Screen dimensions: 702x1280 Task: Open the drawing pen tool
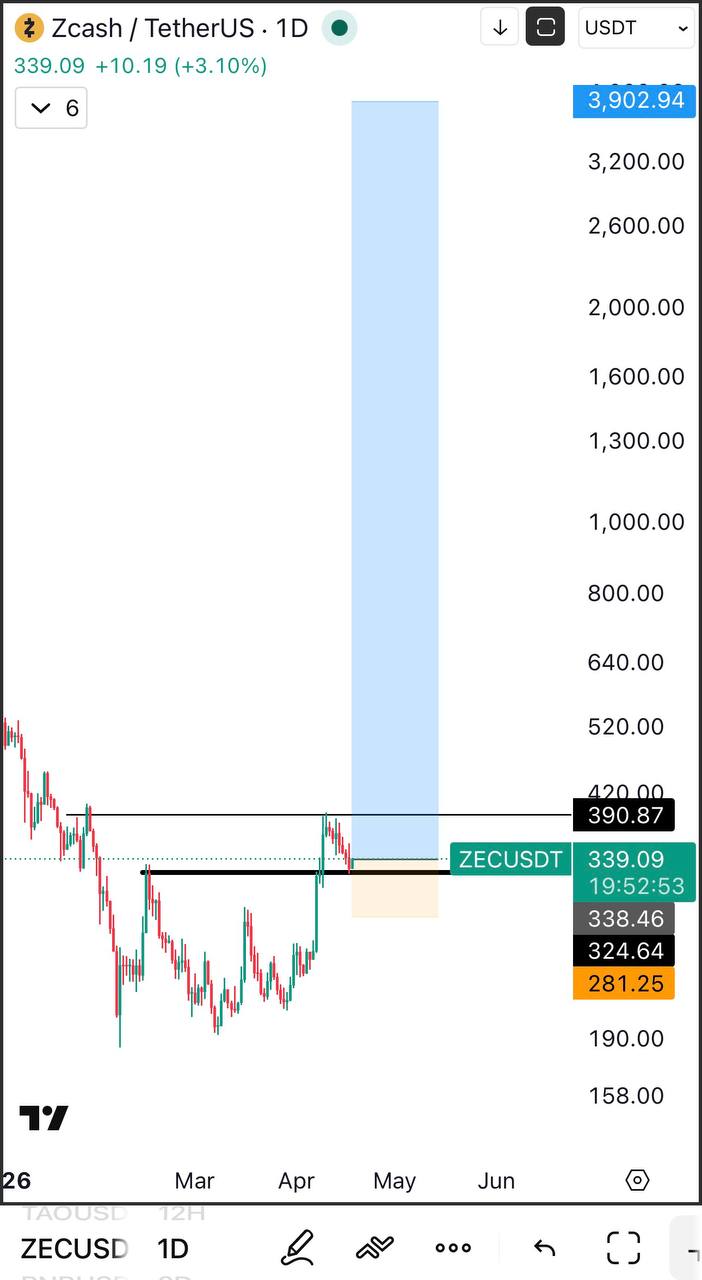297,1247
